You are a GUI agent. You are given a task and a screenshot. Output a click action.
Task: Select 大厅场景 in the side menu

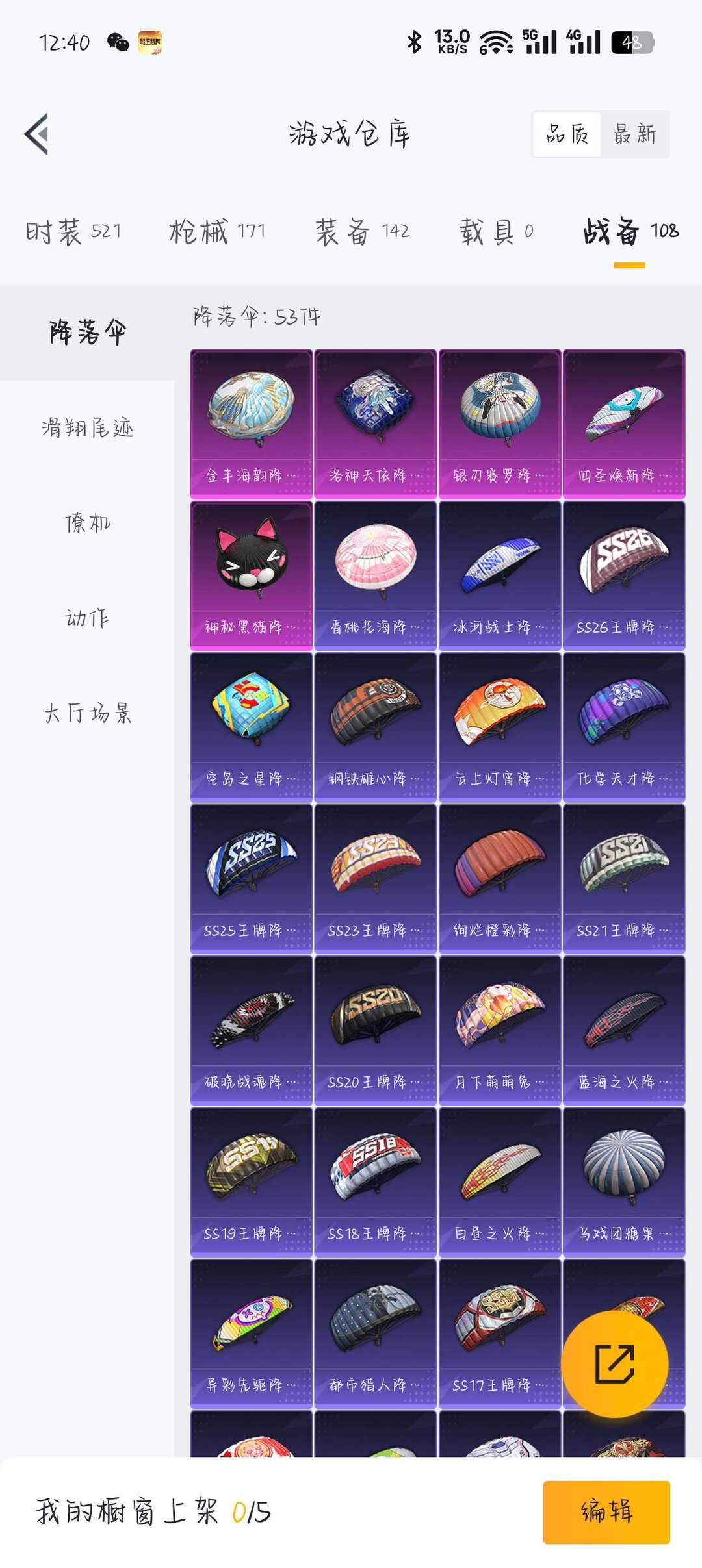pyautogui.click(x=87, y=713)
